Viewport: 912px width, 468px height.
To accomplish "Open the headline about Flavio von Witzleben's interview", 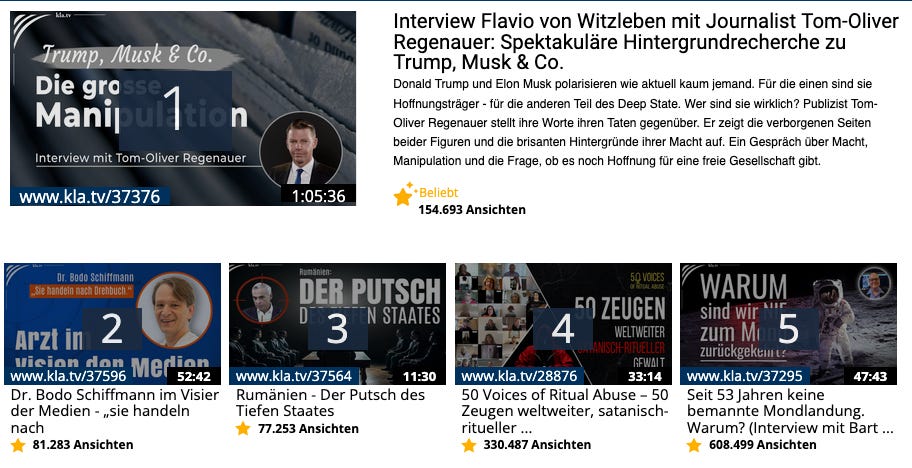I will point(645,42).
